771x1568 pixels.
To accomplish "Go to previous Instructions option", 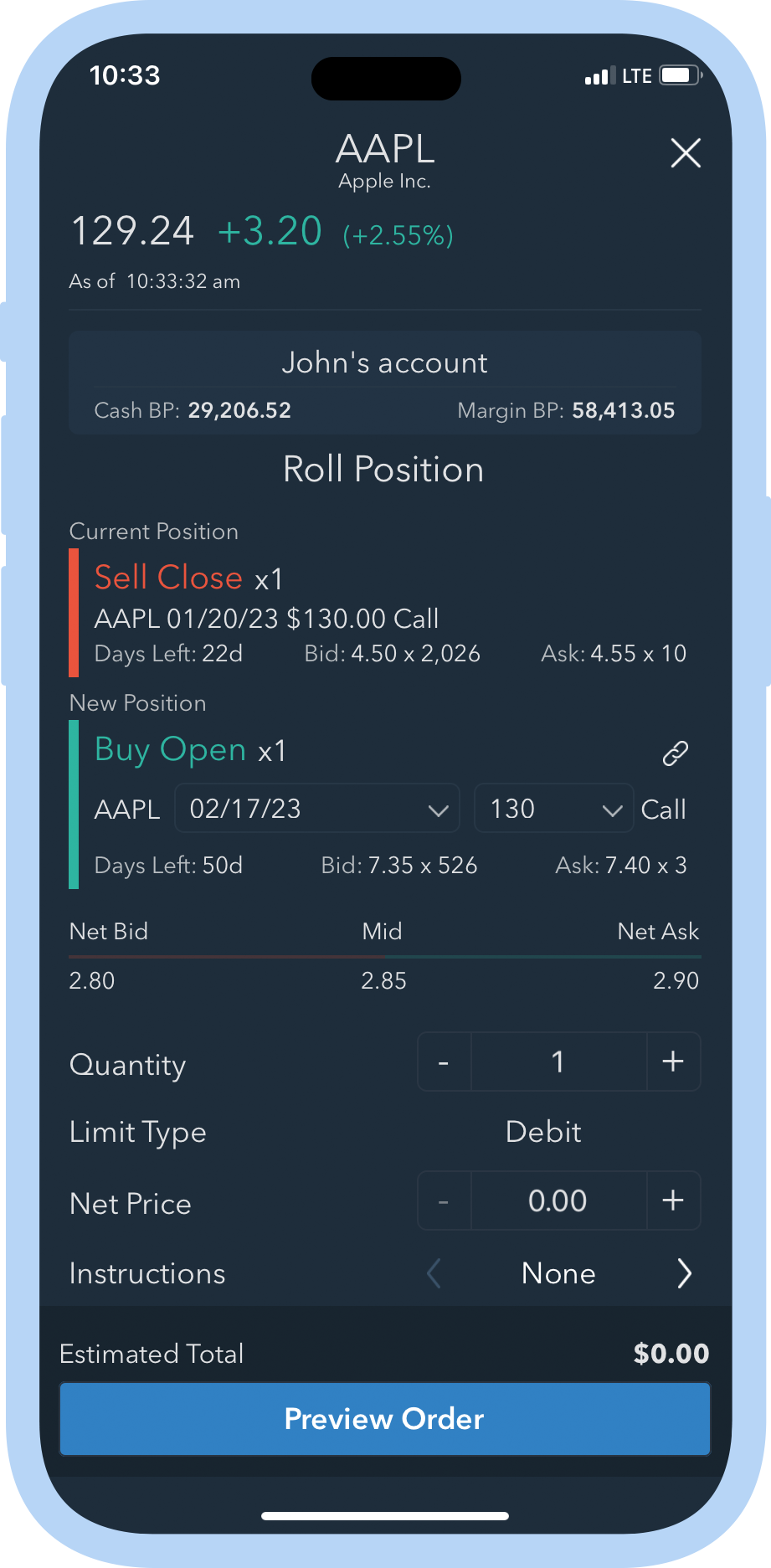I will (x=434, y=1273).
